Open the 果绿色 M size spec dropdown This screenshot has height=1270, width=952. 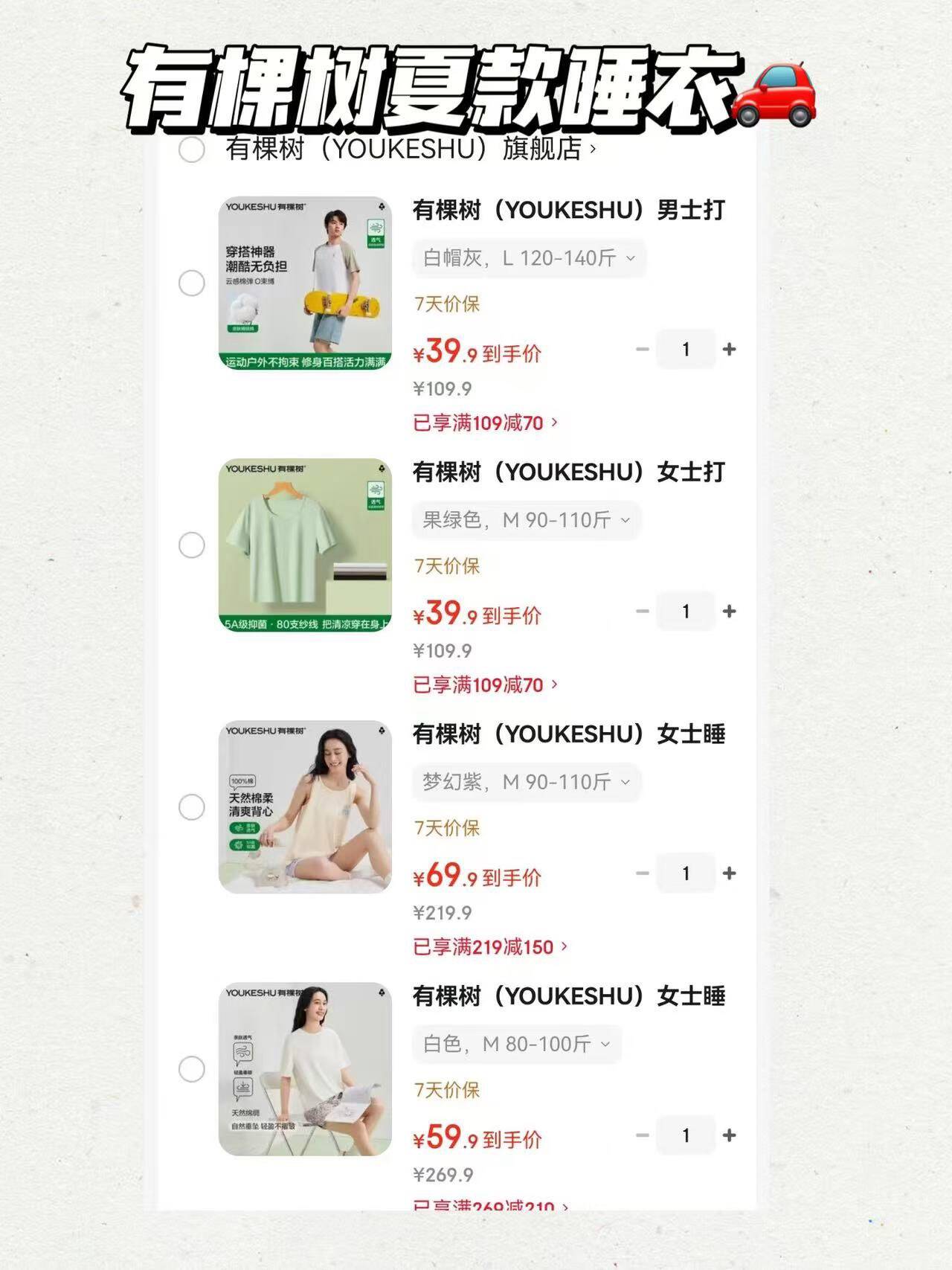click(525, 520)
